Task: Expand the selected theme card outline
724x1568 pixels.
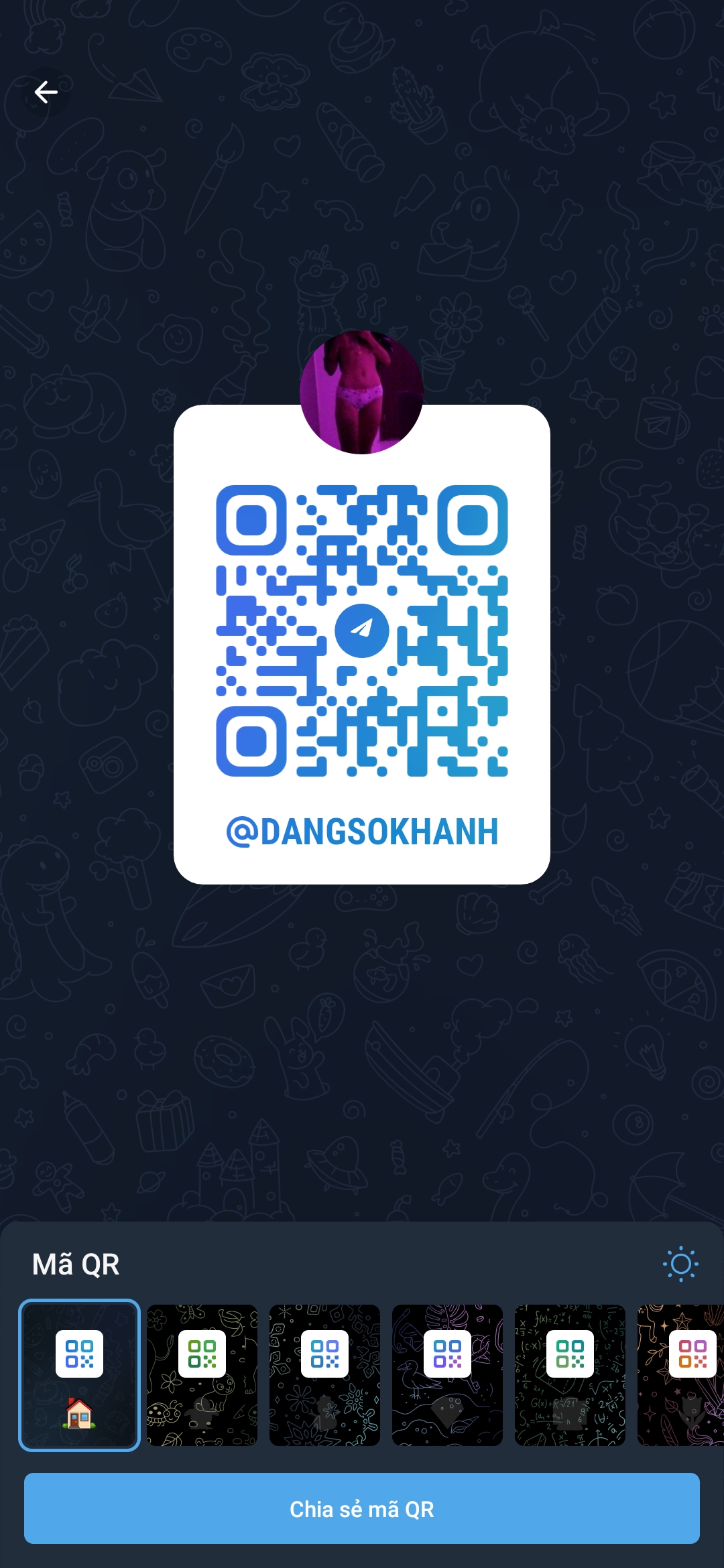Action: point(79,1374)
